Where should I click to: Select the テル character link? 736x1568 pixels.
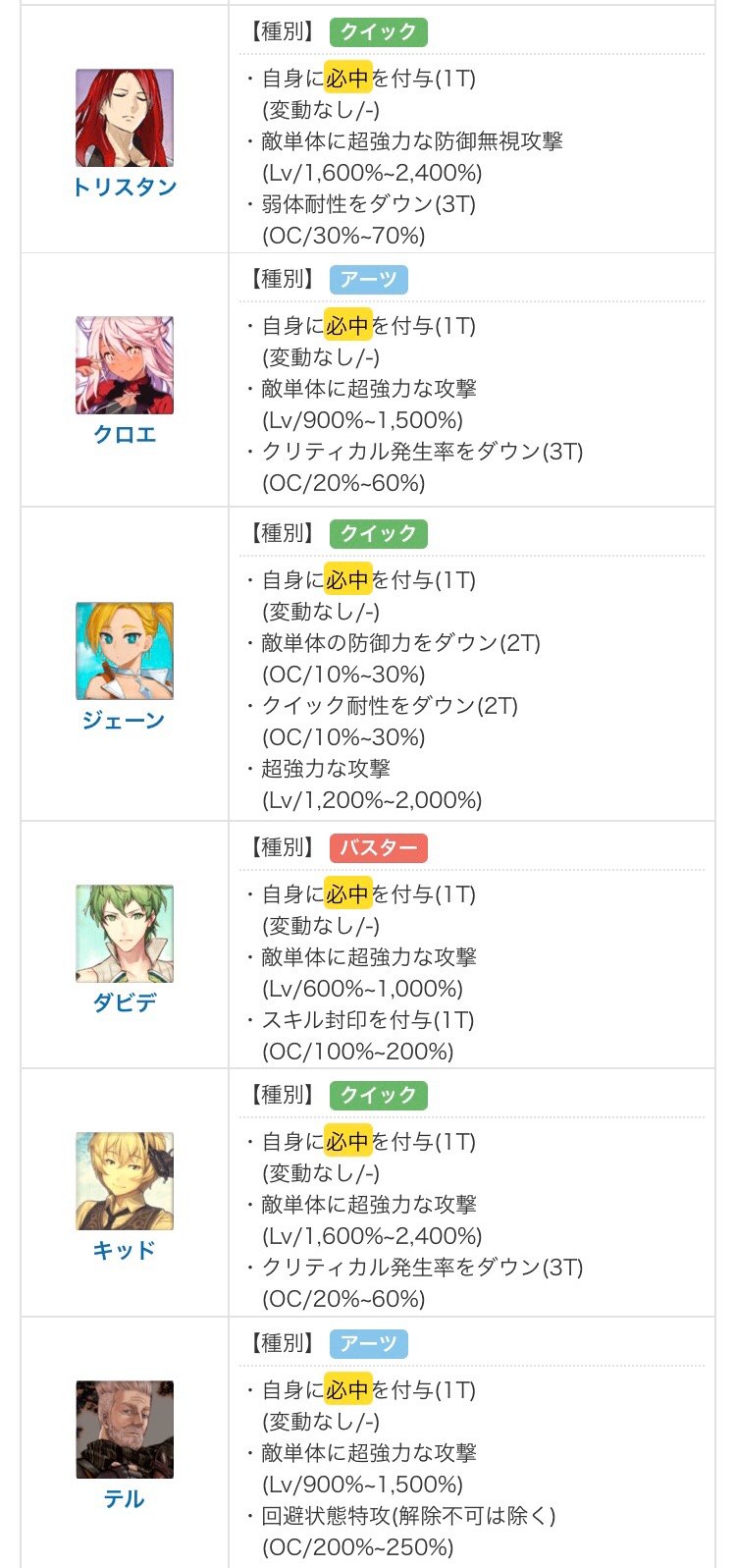point(125,1498)
